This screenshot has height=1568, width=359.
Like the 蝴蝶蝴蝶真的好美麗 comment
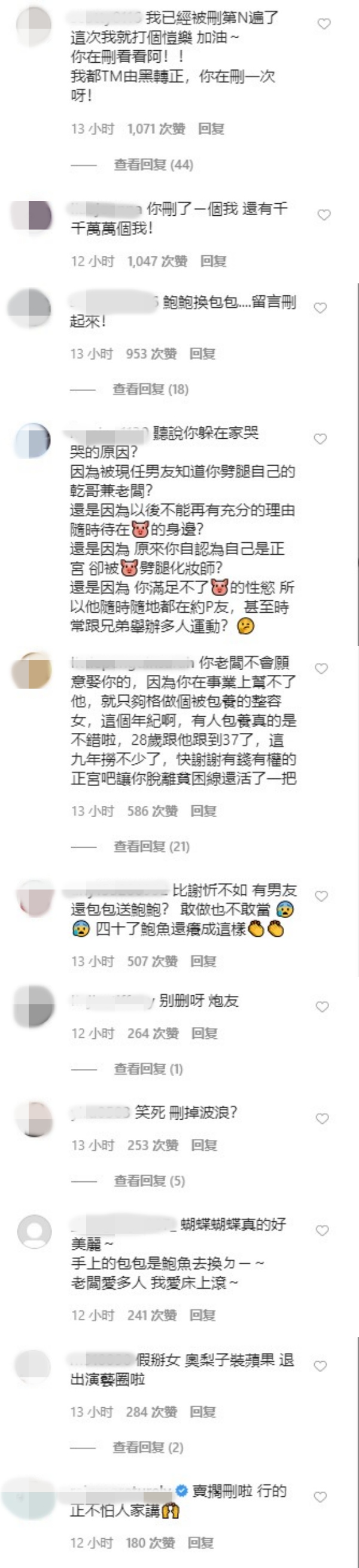tap(322, 1231)
